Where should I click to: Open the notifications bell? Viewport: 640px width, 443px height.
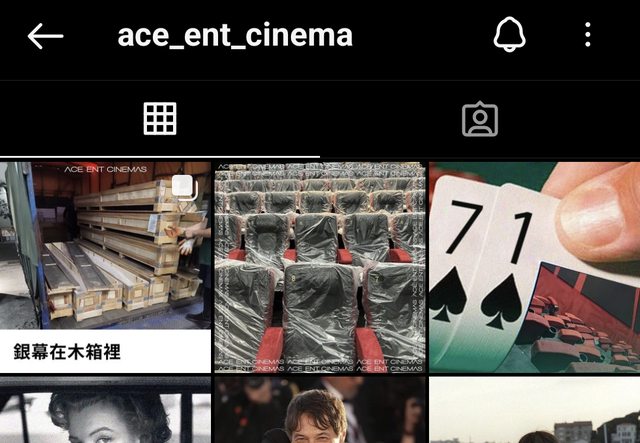pyautogui.click(x=509, y=36)
